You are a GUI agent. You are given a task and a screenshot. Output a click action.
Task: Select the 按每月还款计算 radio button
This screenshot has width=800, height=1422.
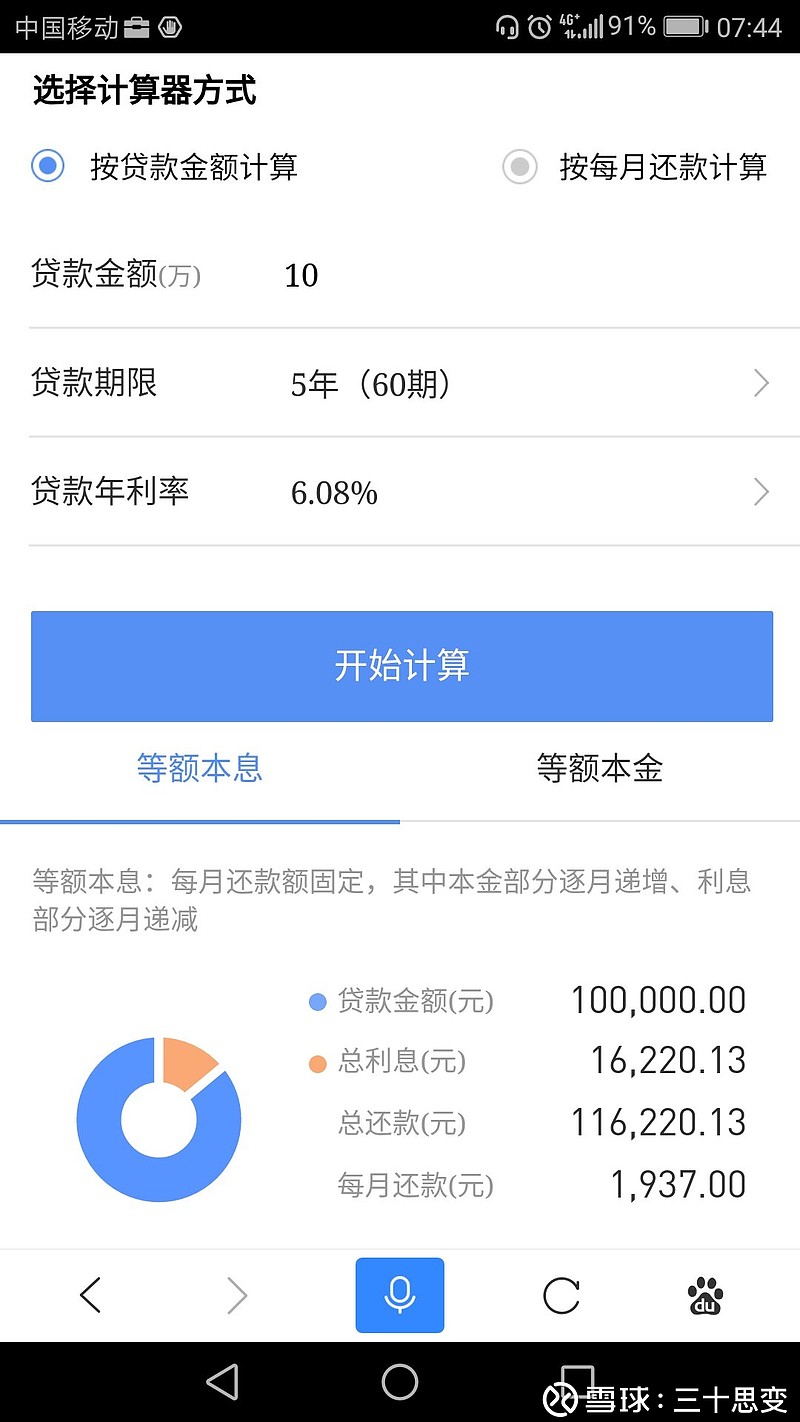tap(519, 169)
